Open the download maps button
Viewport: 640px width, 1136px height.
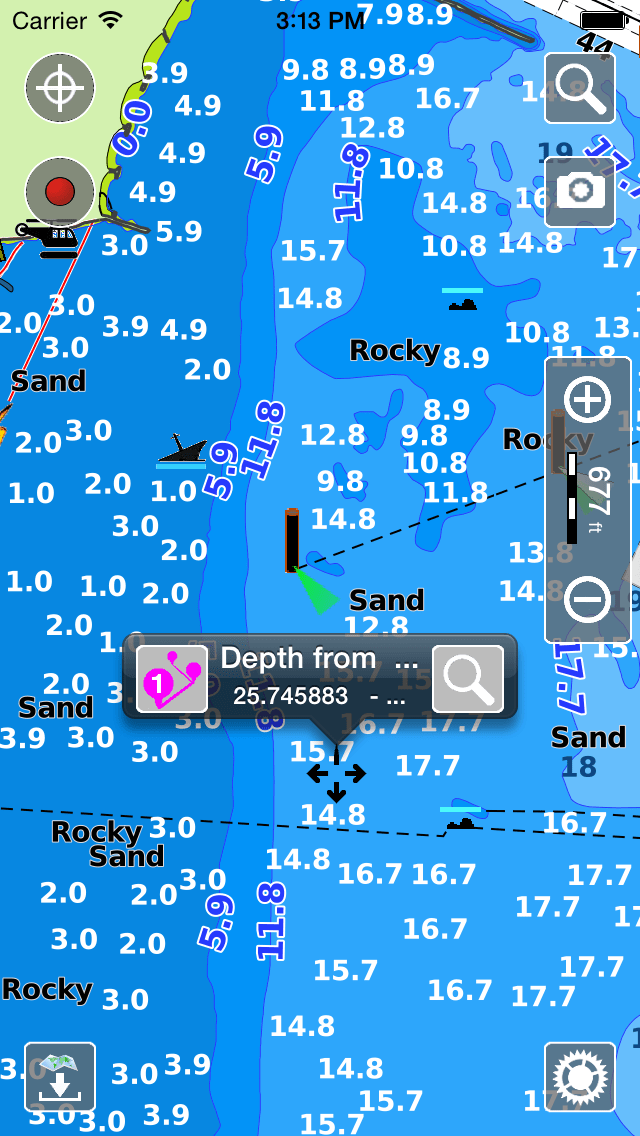[x=60, y=1077]
